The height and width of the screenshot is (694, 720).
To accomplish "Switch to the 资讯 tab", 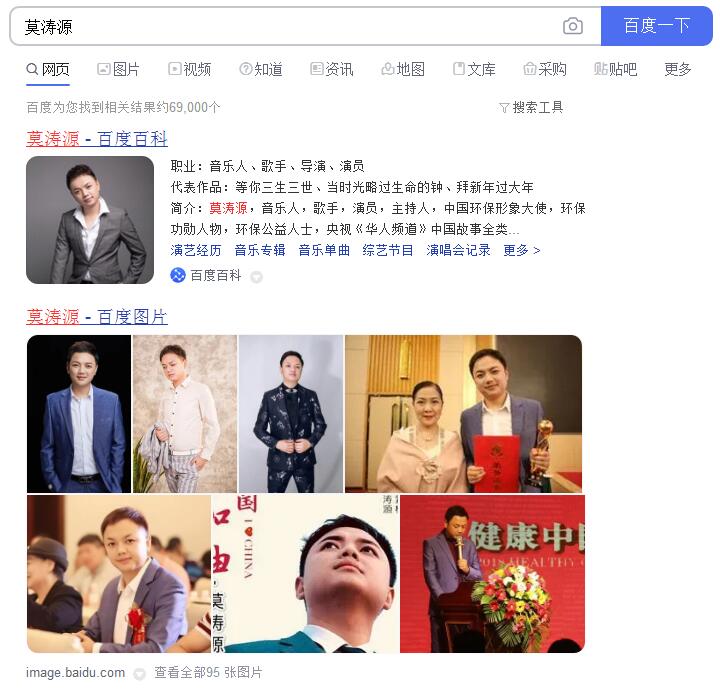I will click(x=331, y=69).
